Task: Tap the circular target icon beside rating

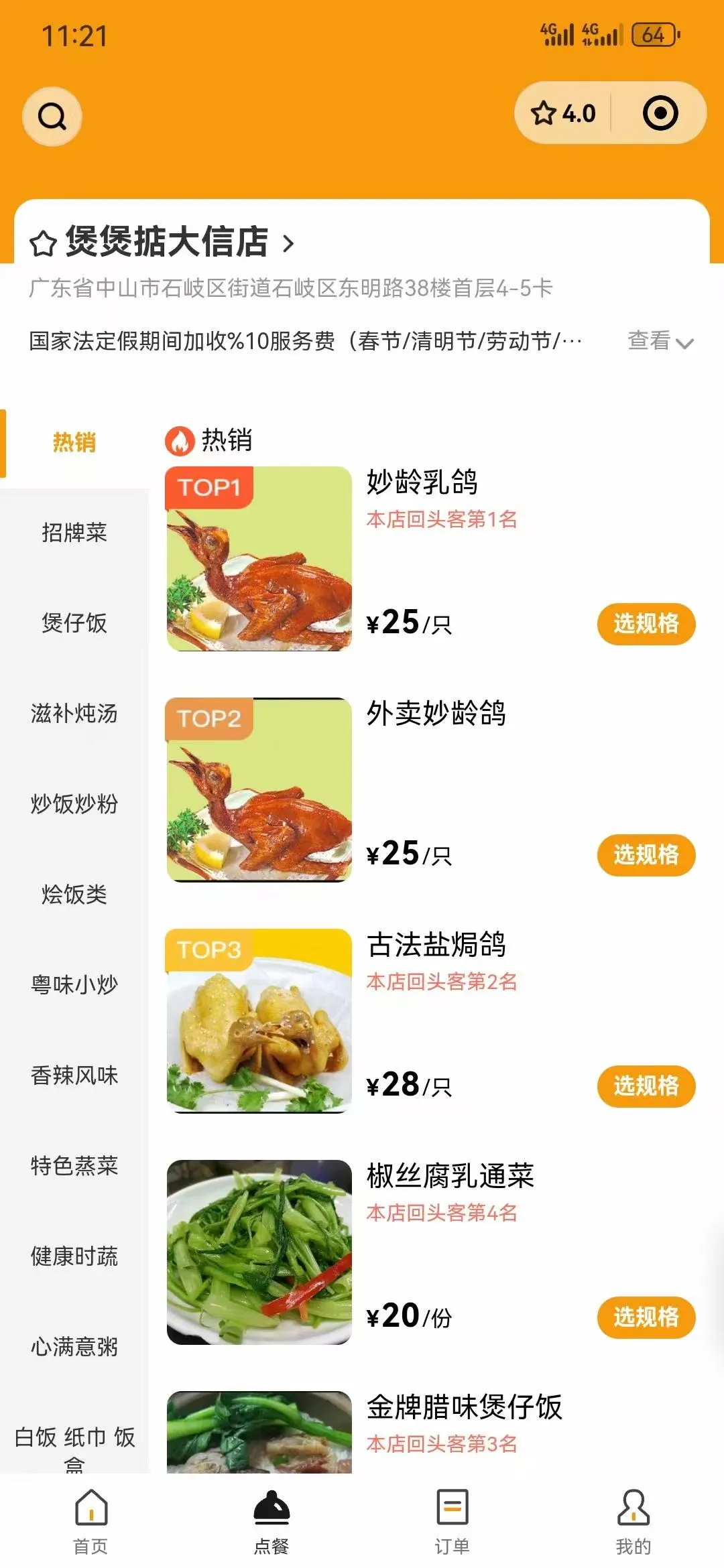Action: pos(660,113)
